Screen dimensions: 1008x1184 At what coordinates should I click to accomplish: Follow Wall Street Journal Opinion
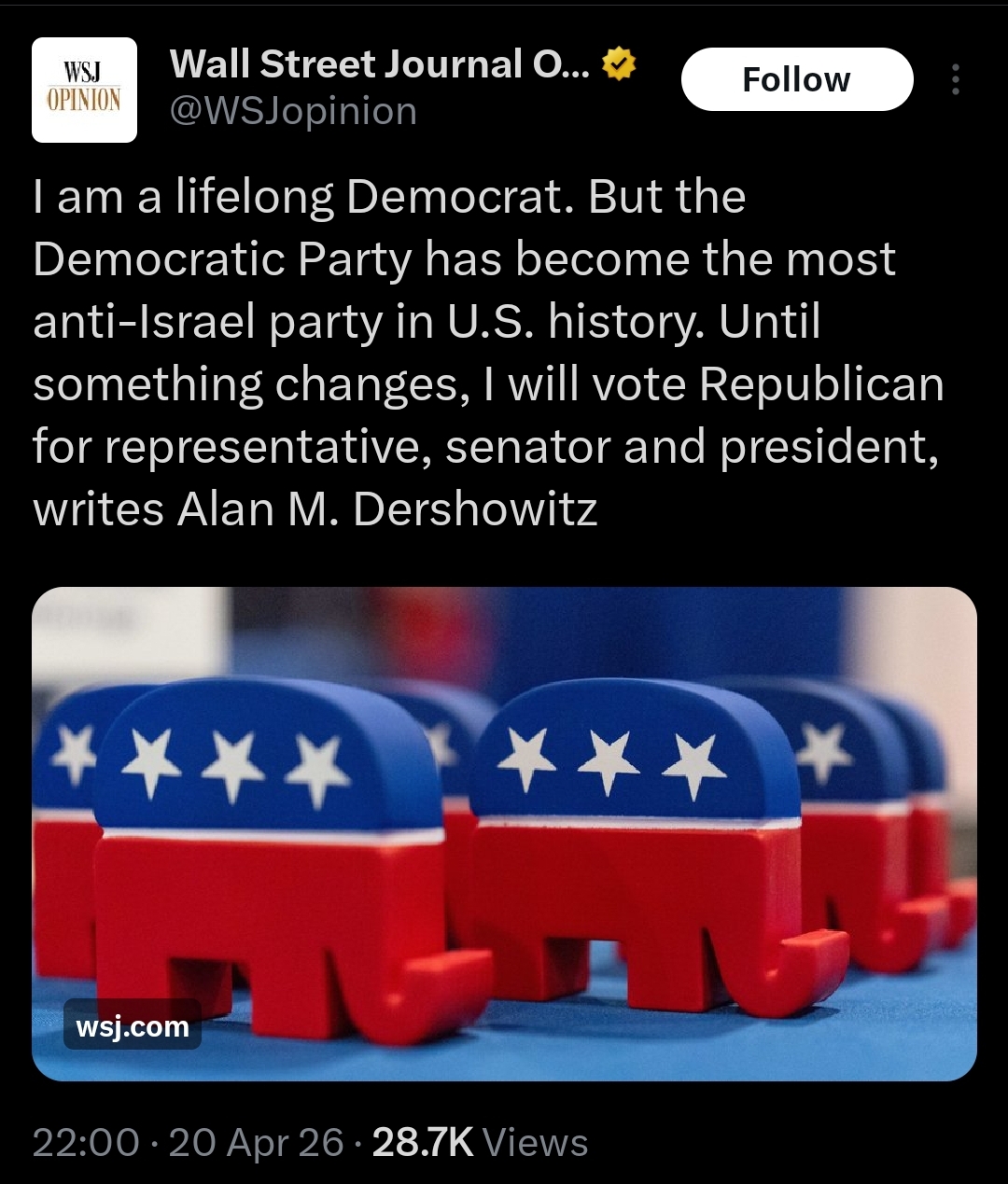(x=796, y=80)
